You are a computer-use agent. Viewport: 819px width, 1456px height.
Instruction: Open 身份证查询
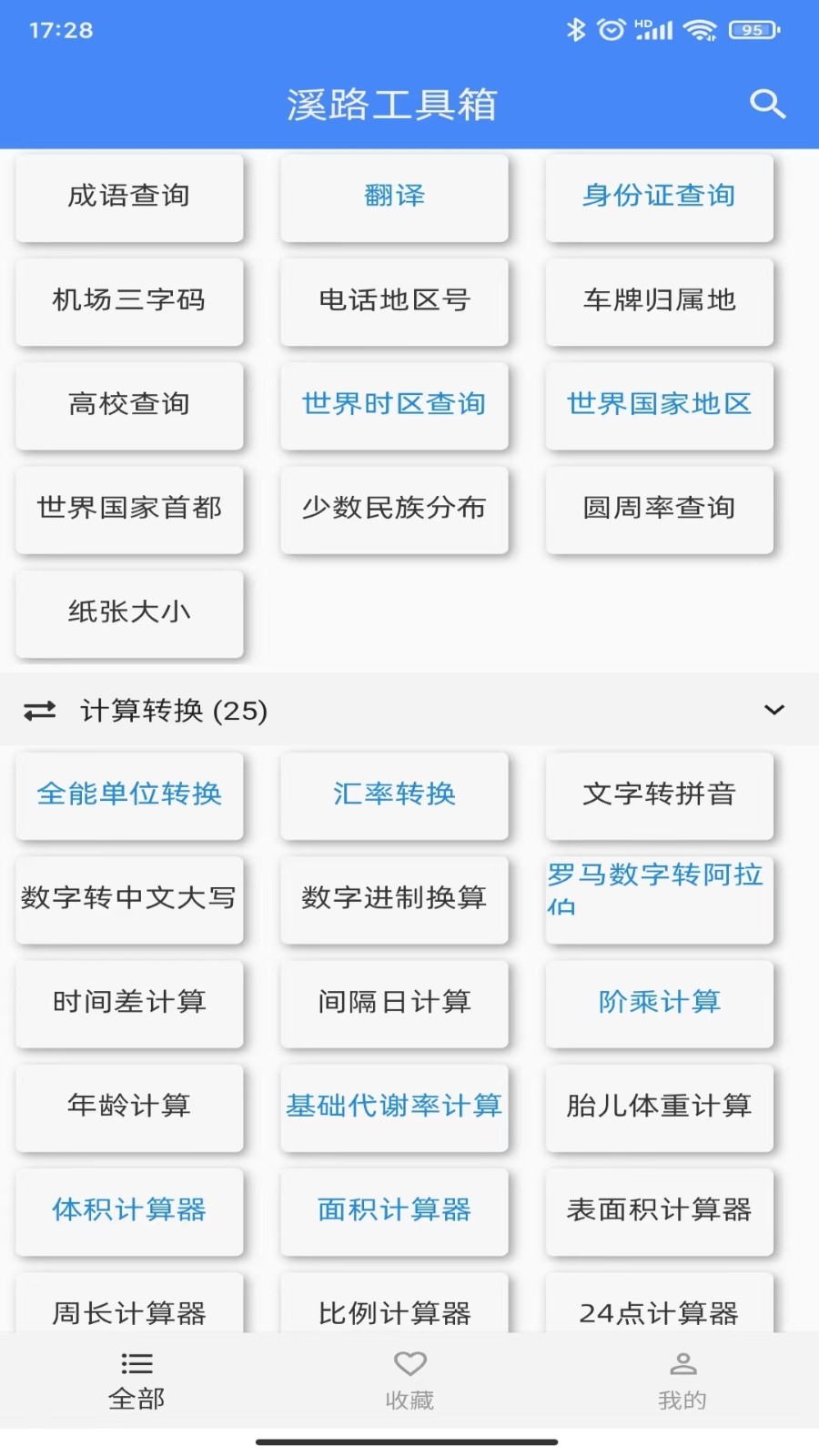click(659, 197)
